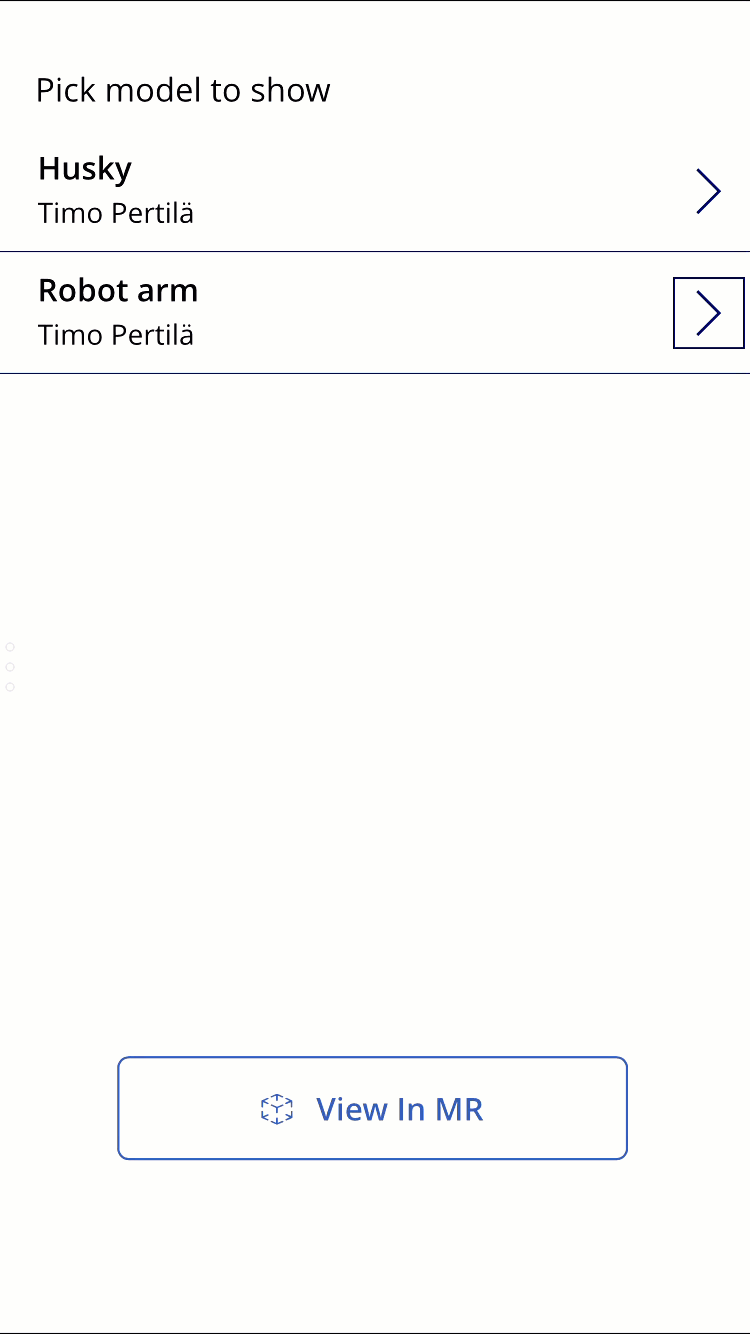Tap the chevron beside Robot arm
The image size is (750, 1334).
708,313
